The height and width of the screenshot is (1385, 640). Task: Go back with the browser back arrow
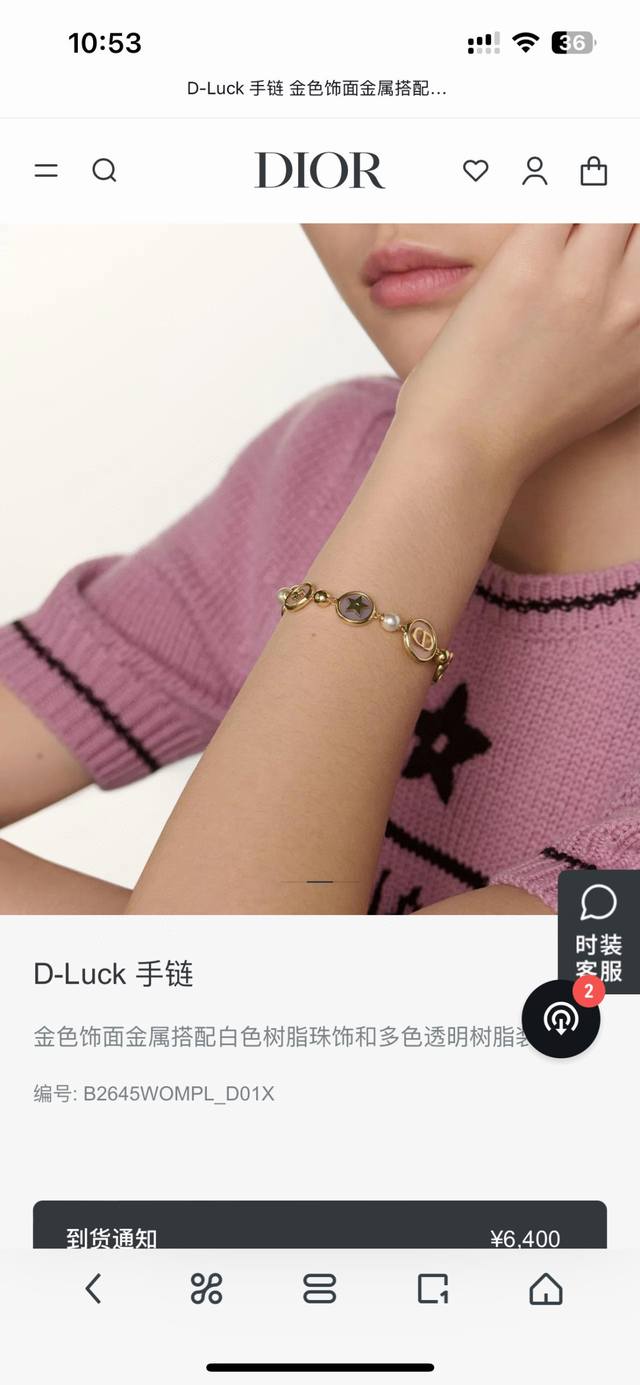[94, 1289]
